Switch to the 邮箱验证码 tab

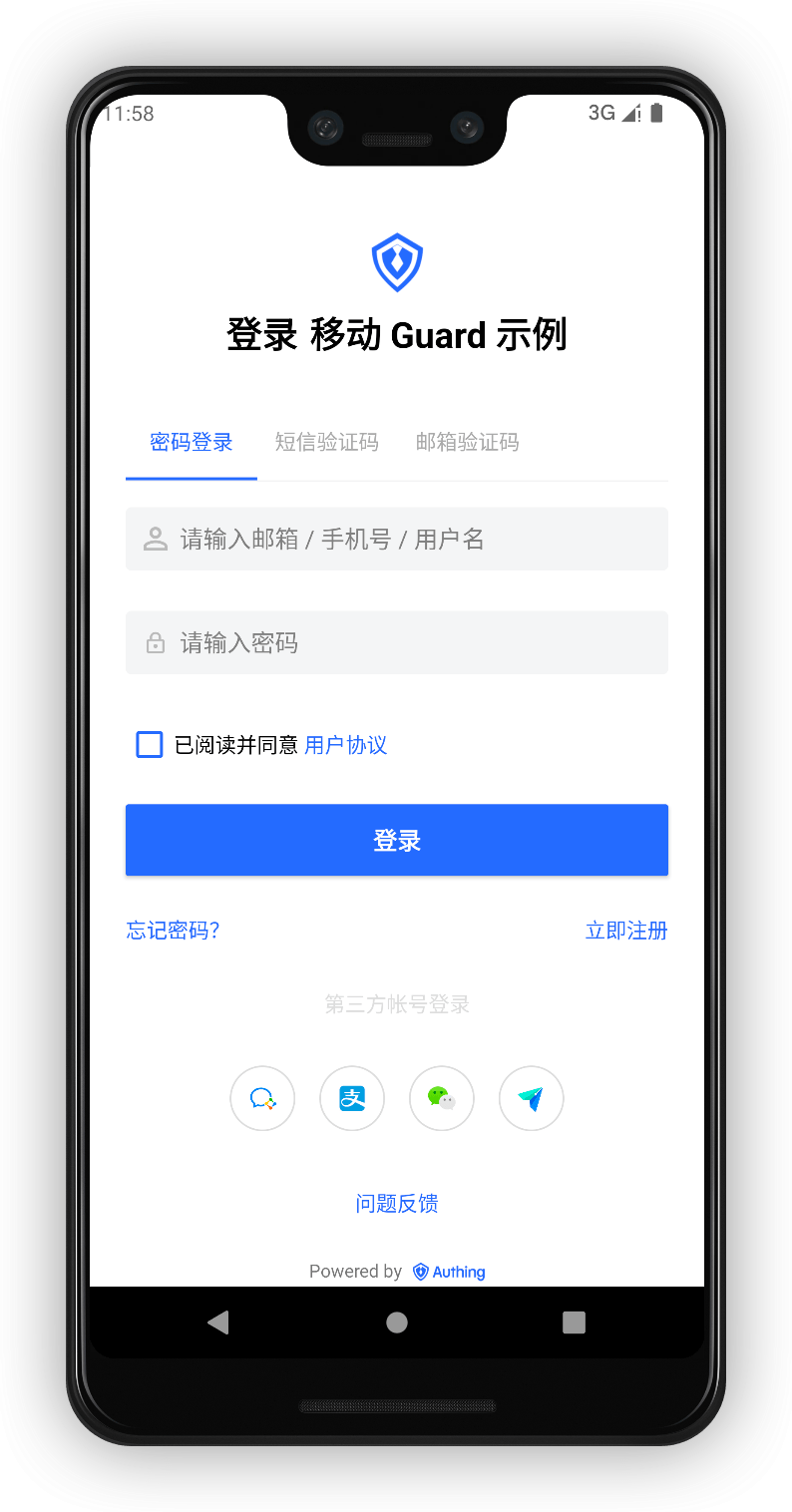467,442
